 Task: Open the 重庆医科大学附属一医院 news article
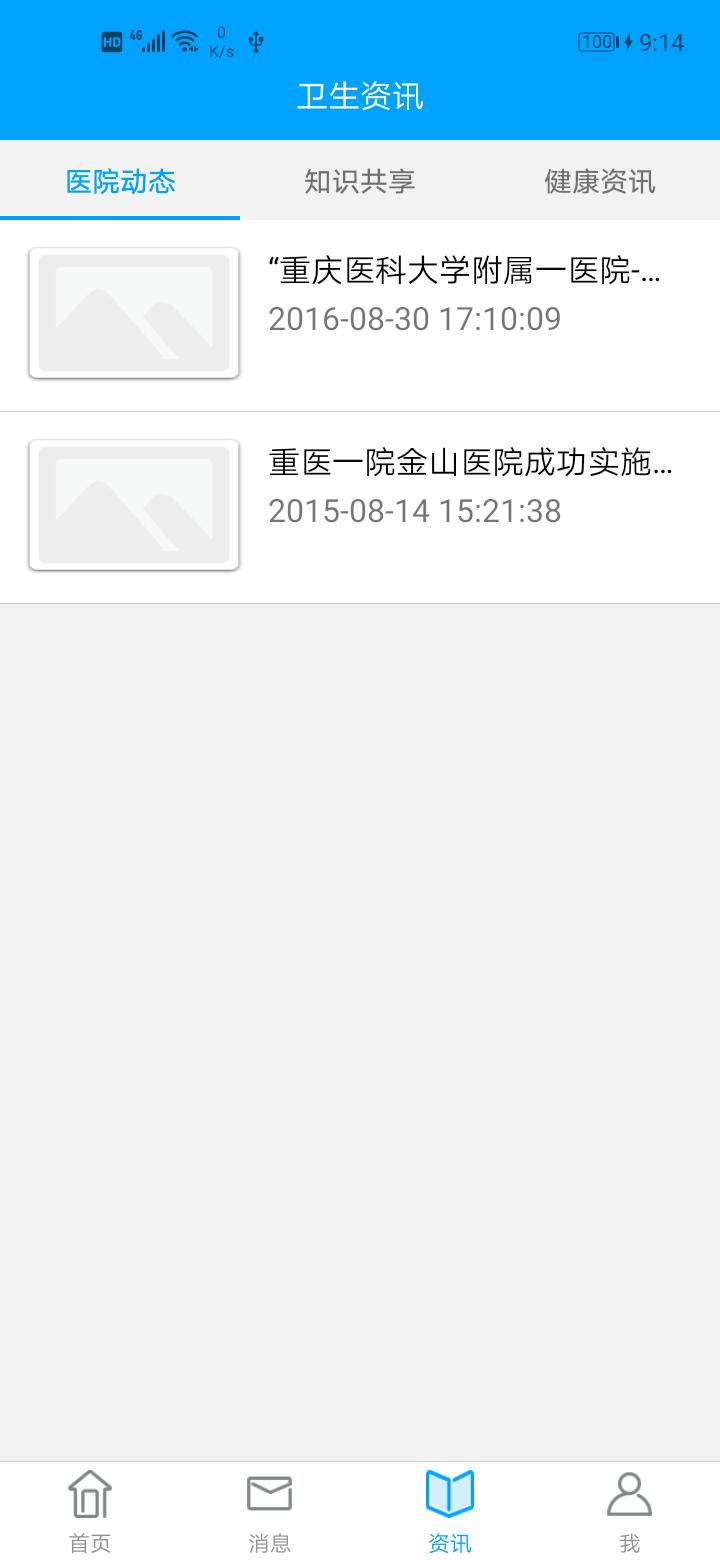pyautogui.click(x=360, y=315)
